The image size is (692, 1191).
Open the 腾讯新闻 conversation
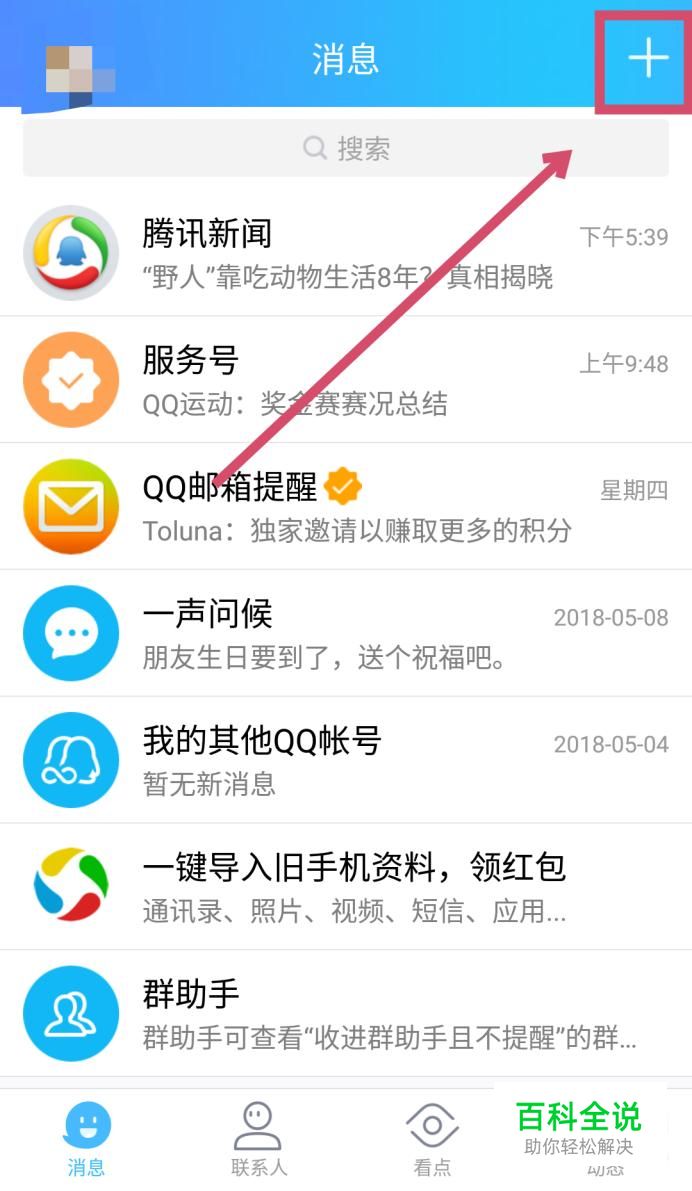(346, 253)
